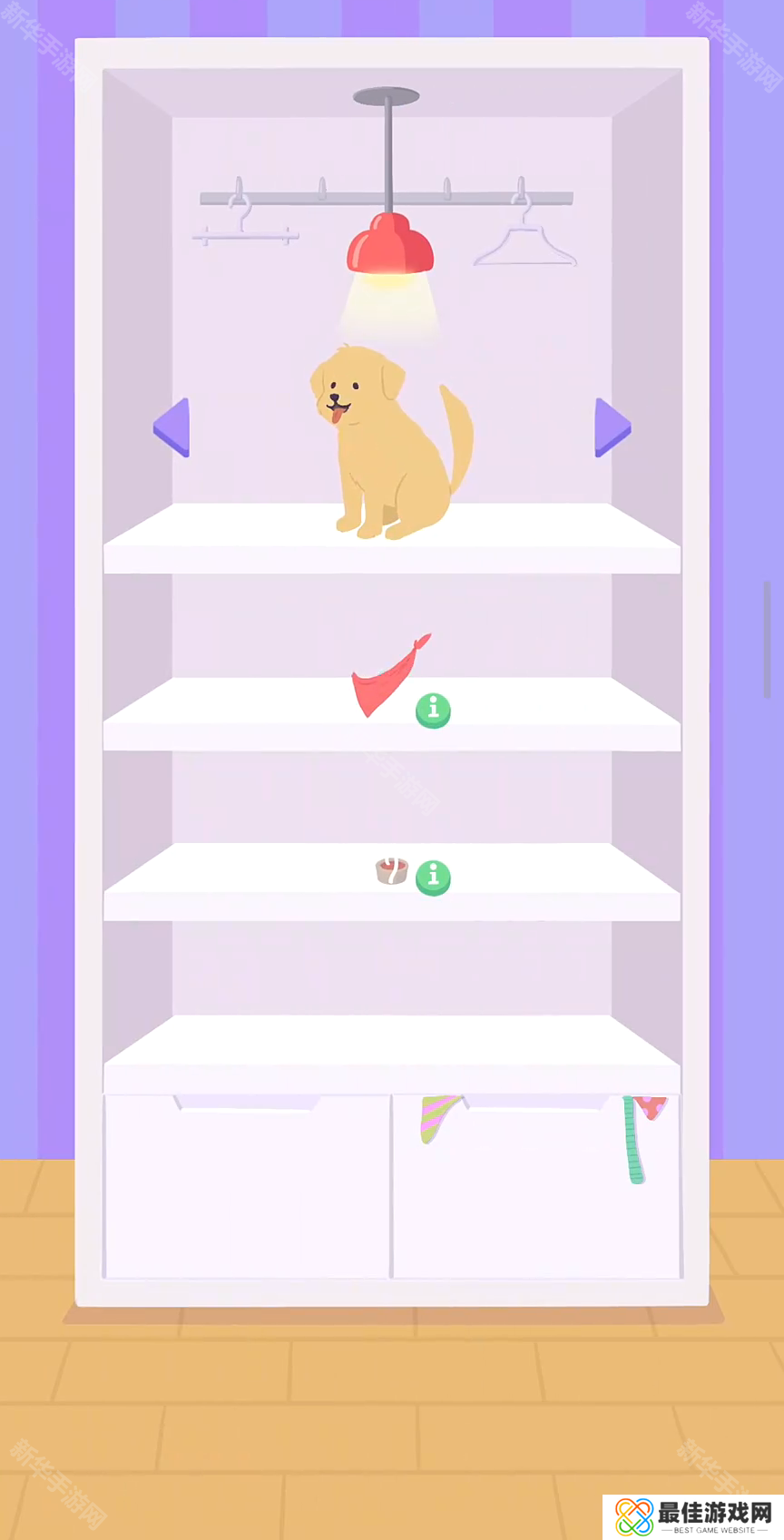Tap the red ceiling lamp
784x1540 pixels.
coord(389,247)
